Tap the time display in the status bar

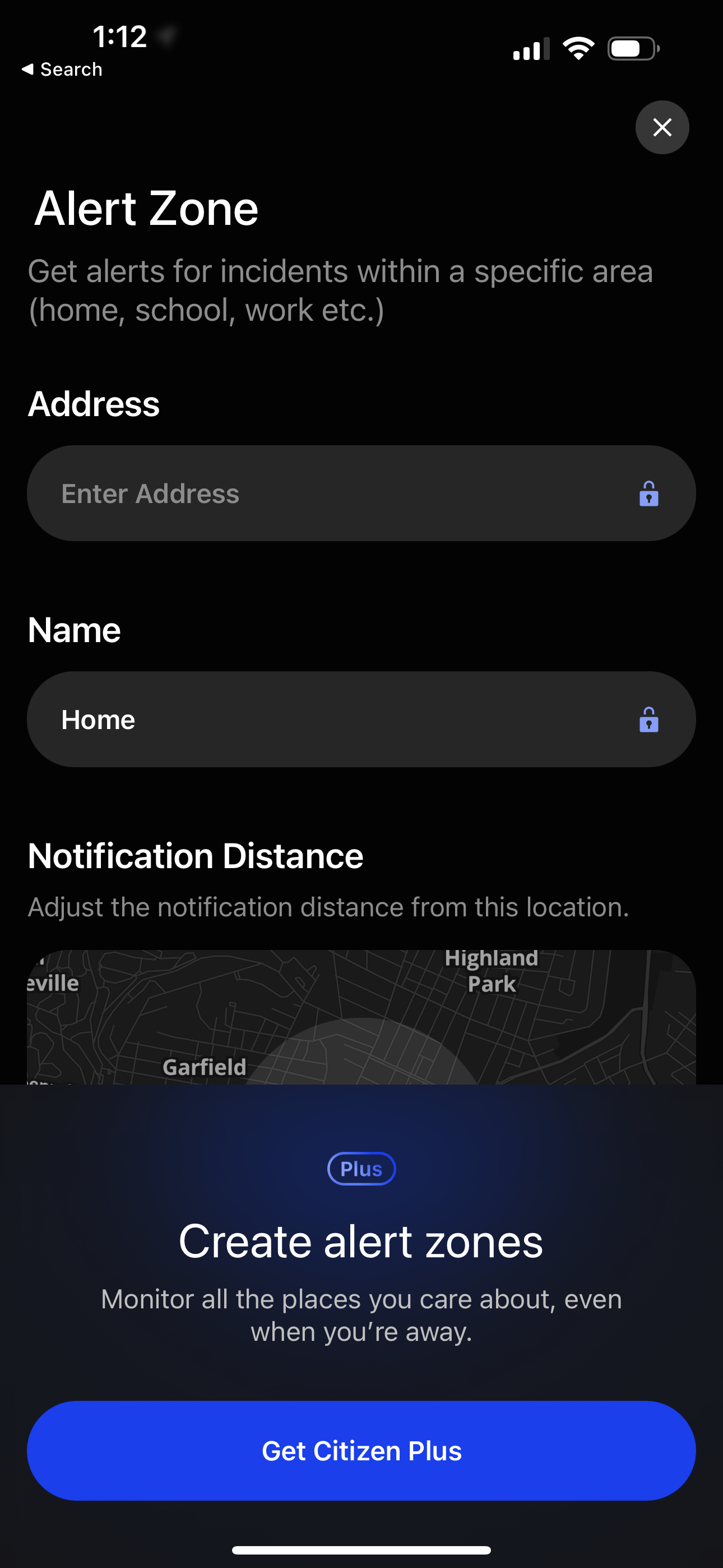tap(119, 36)
